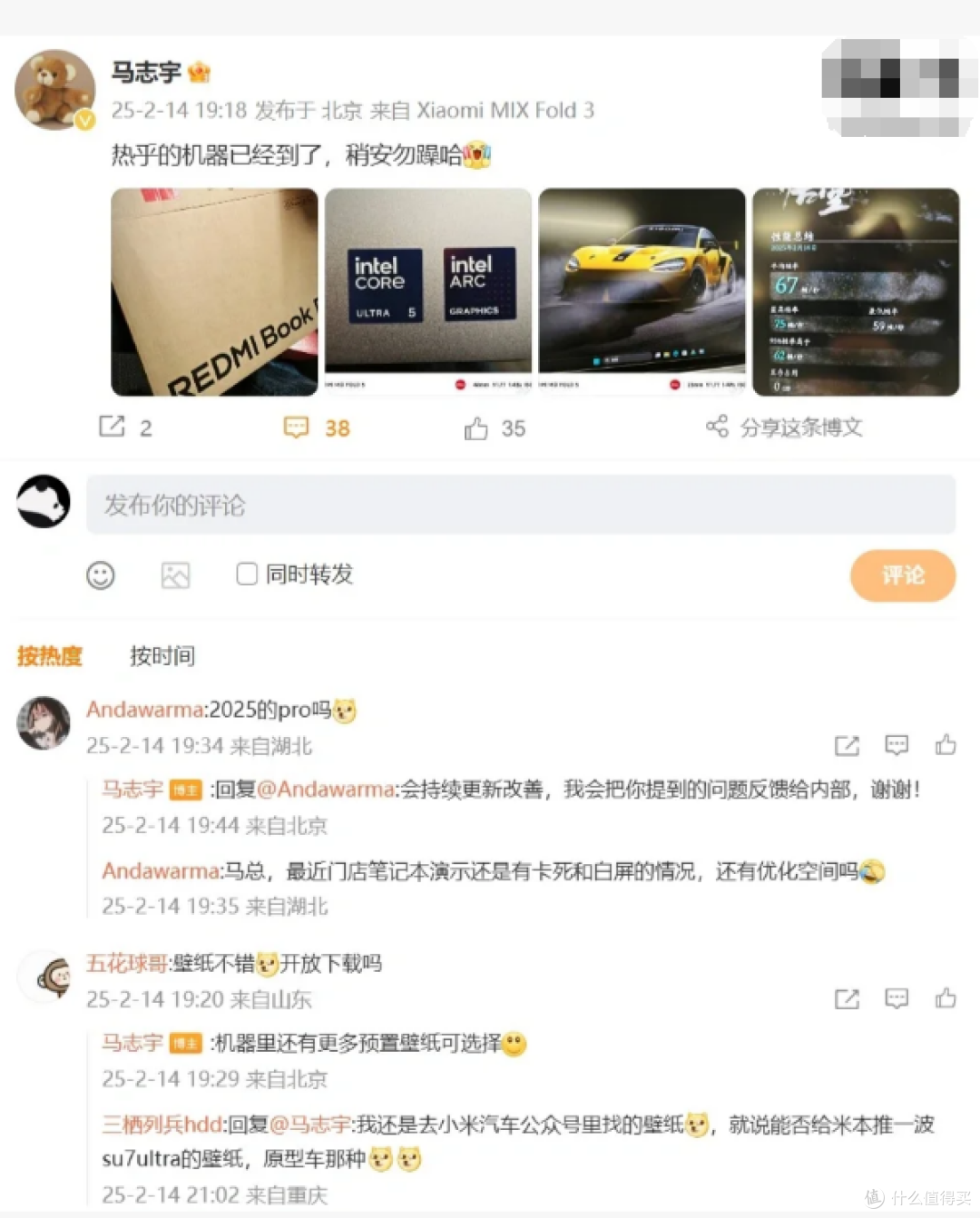
Task: Enable the 同时转发 checkbox
Action: pyautogui.click(x=246, y=575)
